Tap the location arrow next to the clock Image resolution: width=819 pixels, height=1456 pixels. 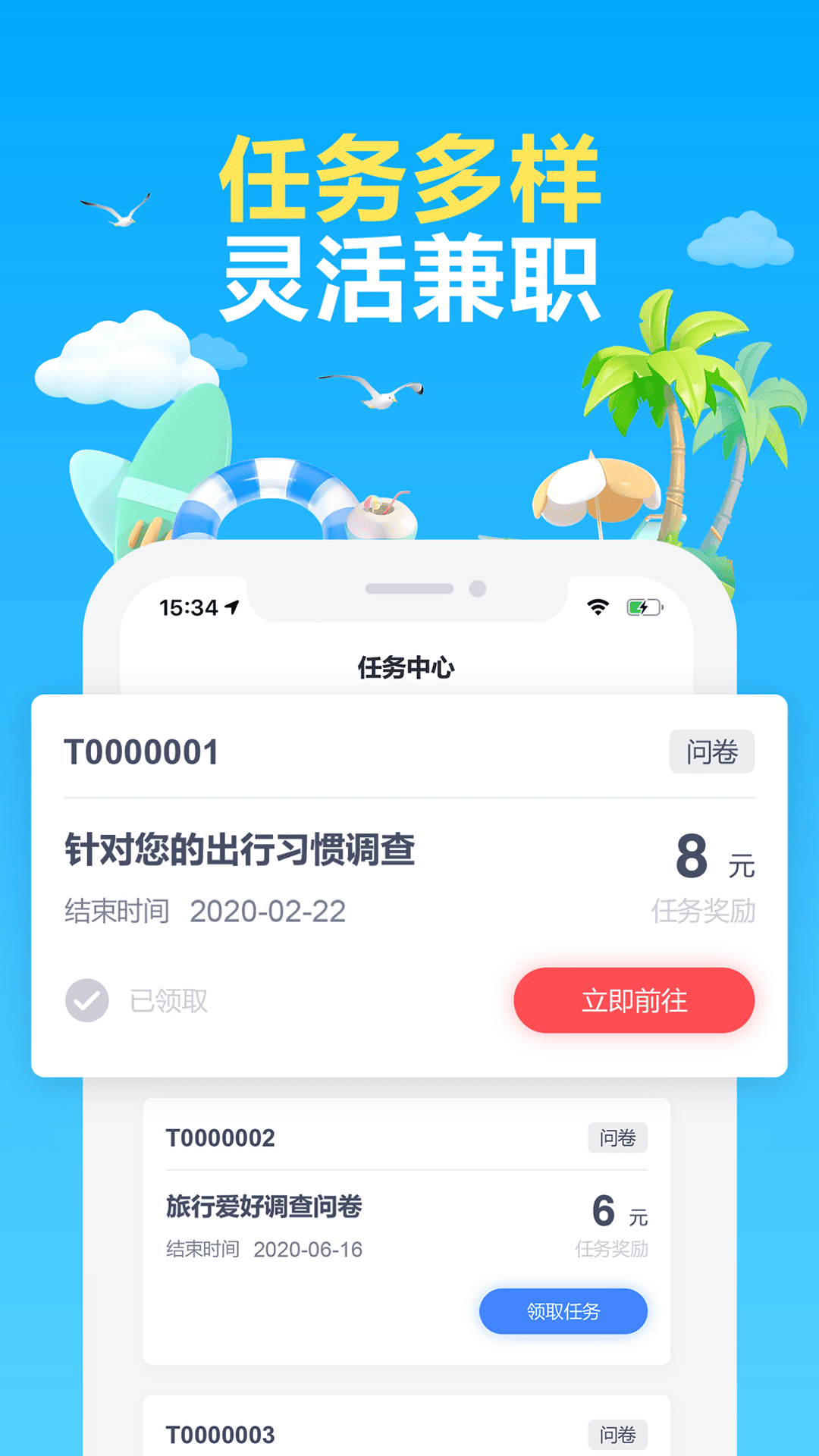pyautogui.click(x=231, y=606)
